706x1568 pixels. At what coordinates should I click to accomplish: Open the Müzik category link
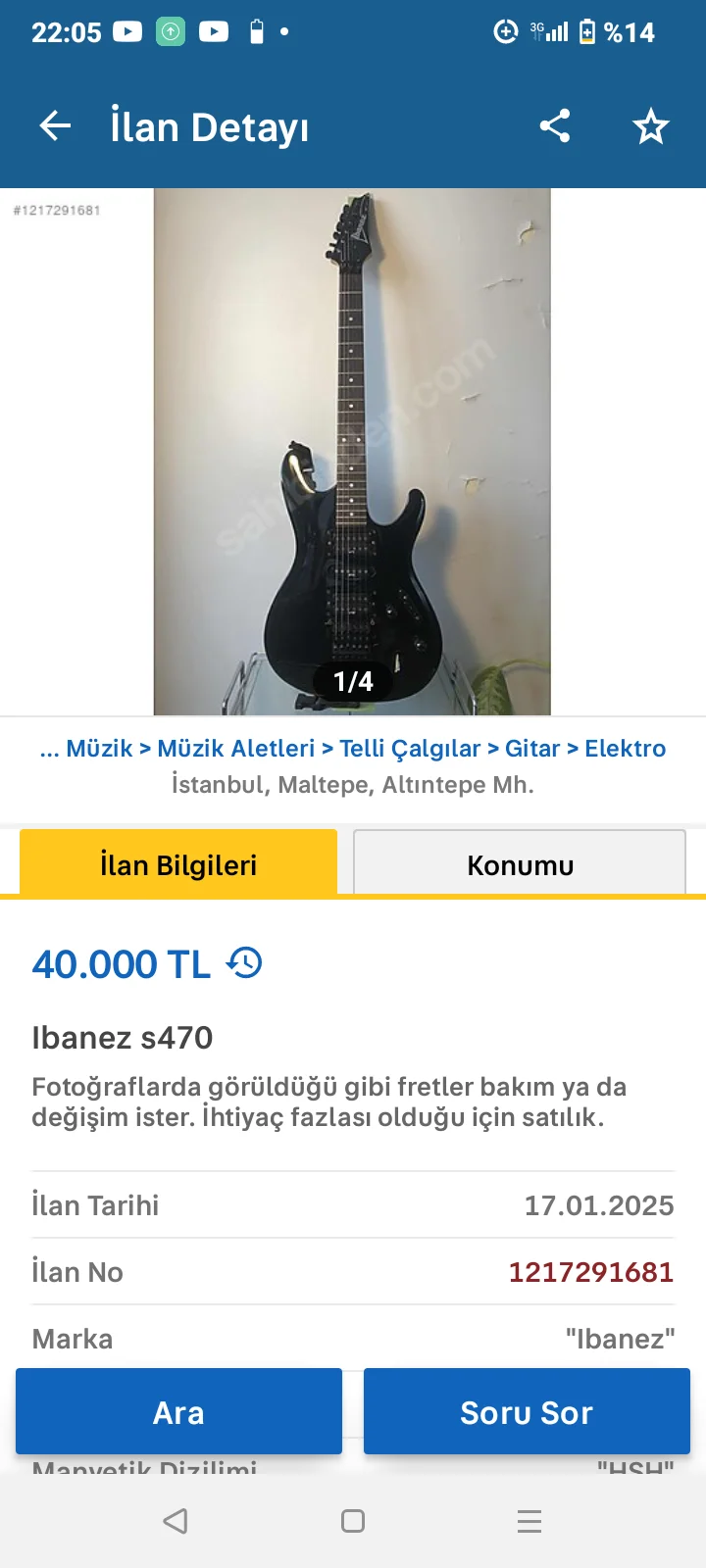pos(99,749)
